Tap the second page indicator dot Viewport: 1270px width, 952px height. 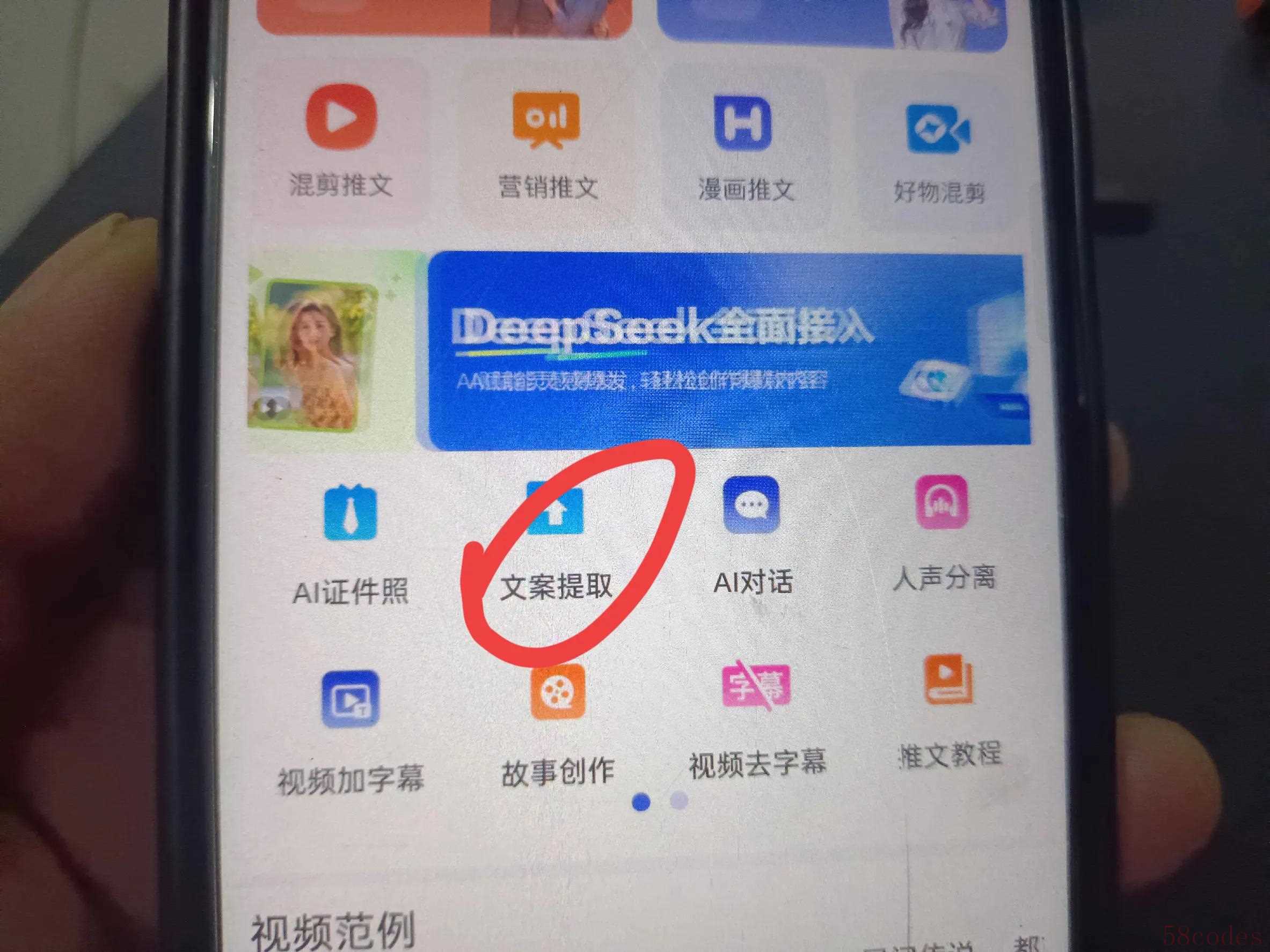point(679,801)
